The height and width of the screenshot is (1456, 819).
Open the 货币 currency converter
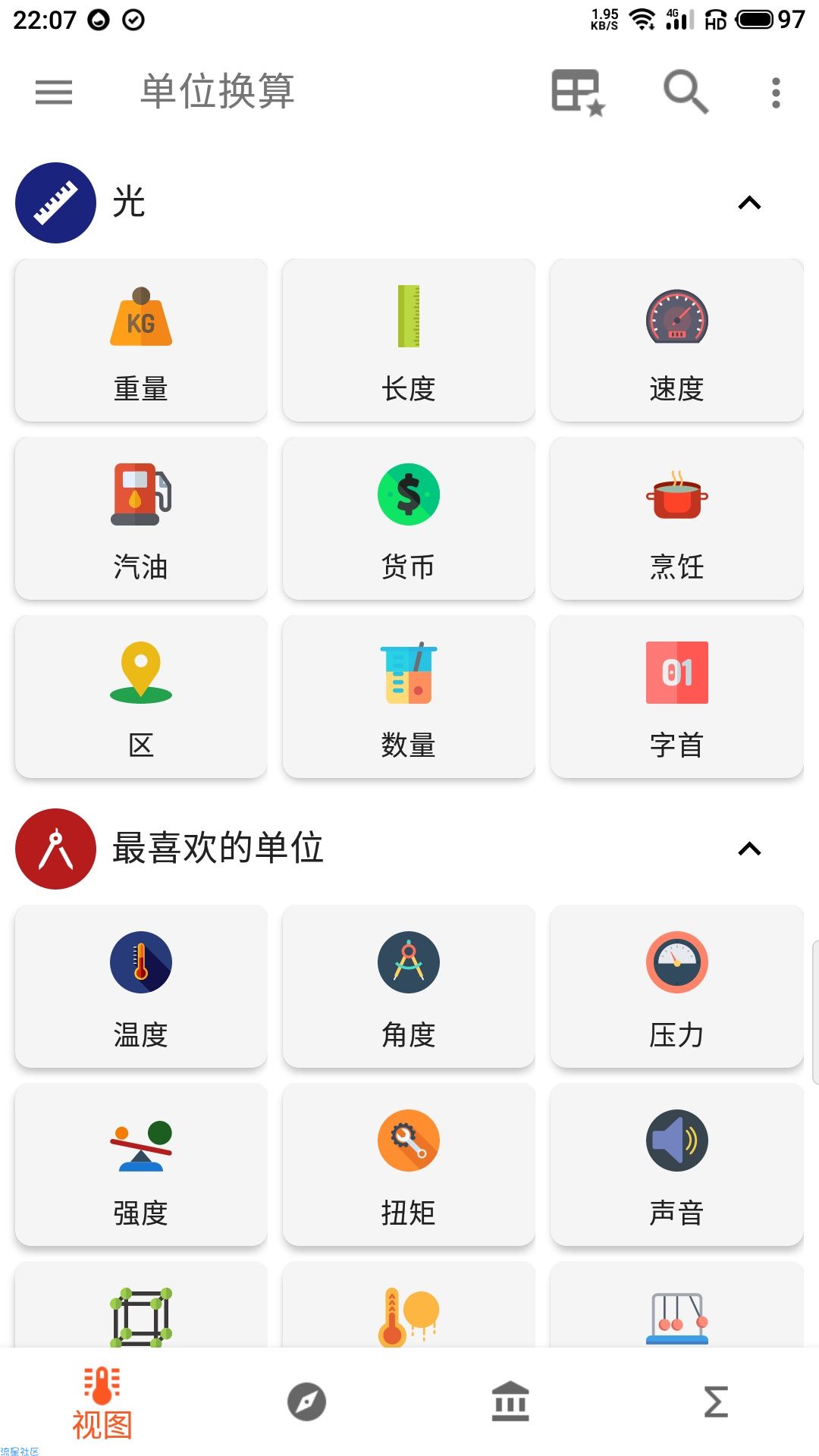tap(409, 519)
